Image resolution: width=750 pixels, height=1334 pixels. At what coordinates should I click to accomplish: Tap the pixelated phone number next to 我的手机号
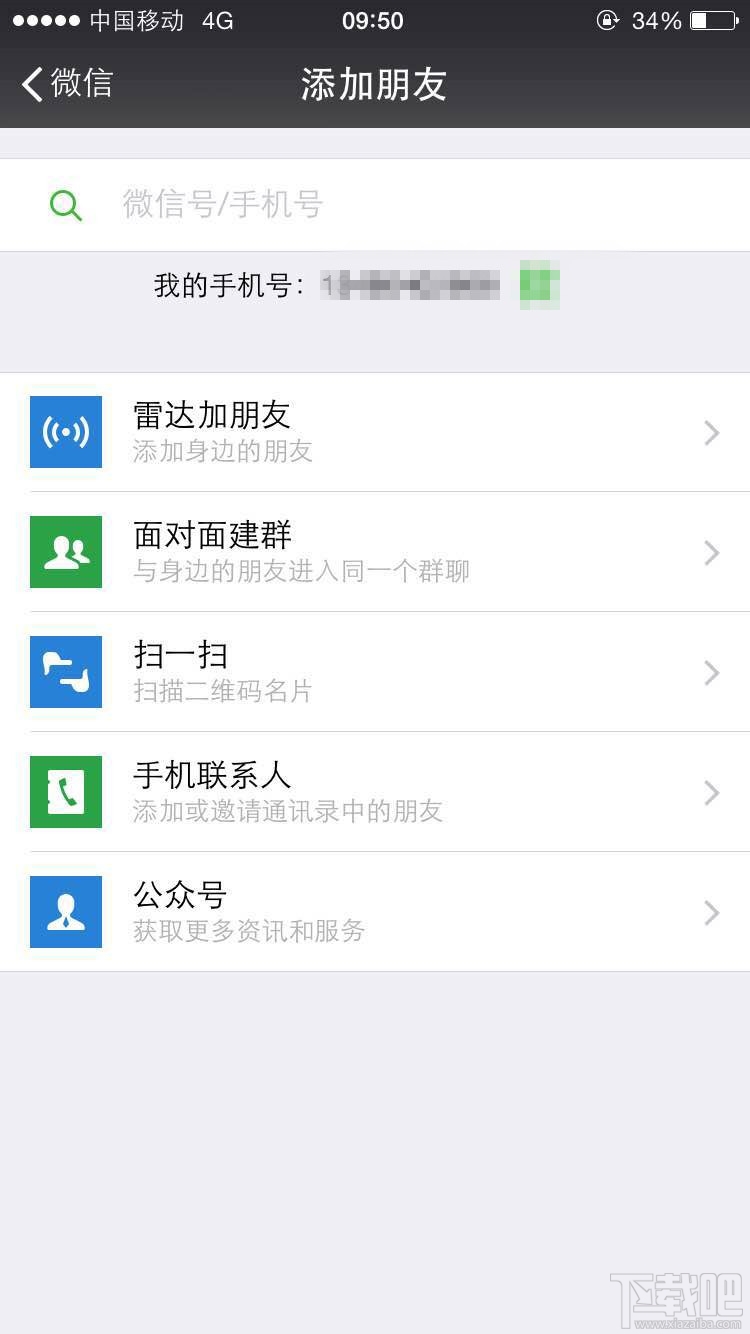pos(410,285)
